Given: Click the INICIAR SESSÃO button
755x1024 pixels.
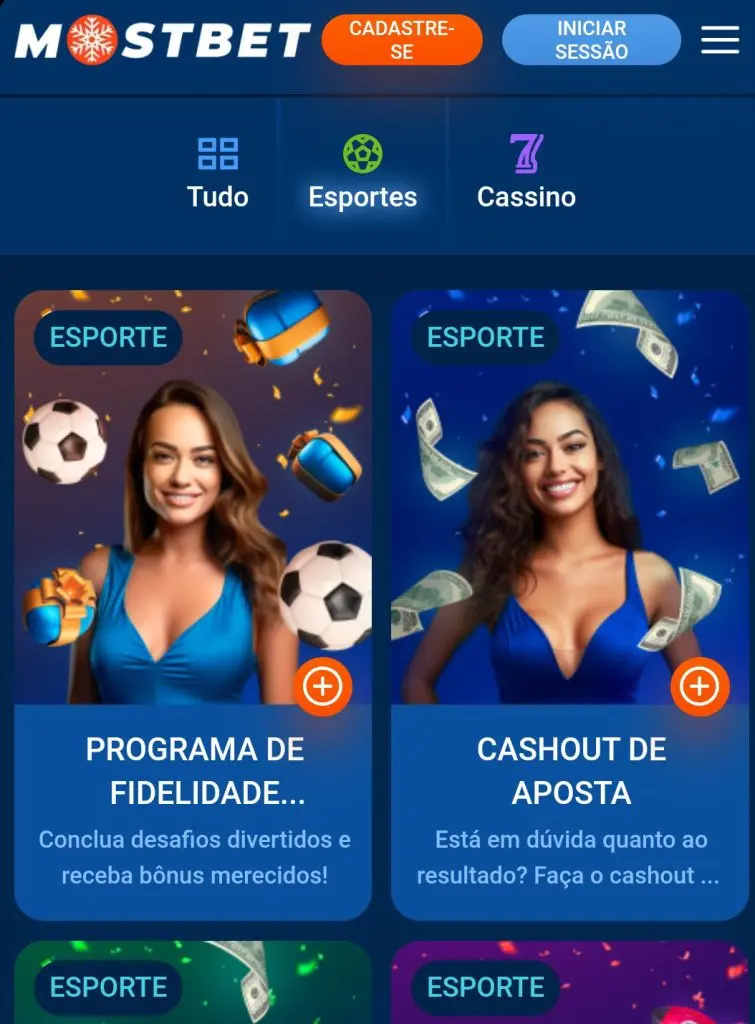Looking at the screenshot, I should click(x=591, y=40).
